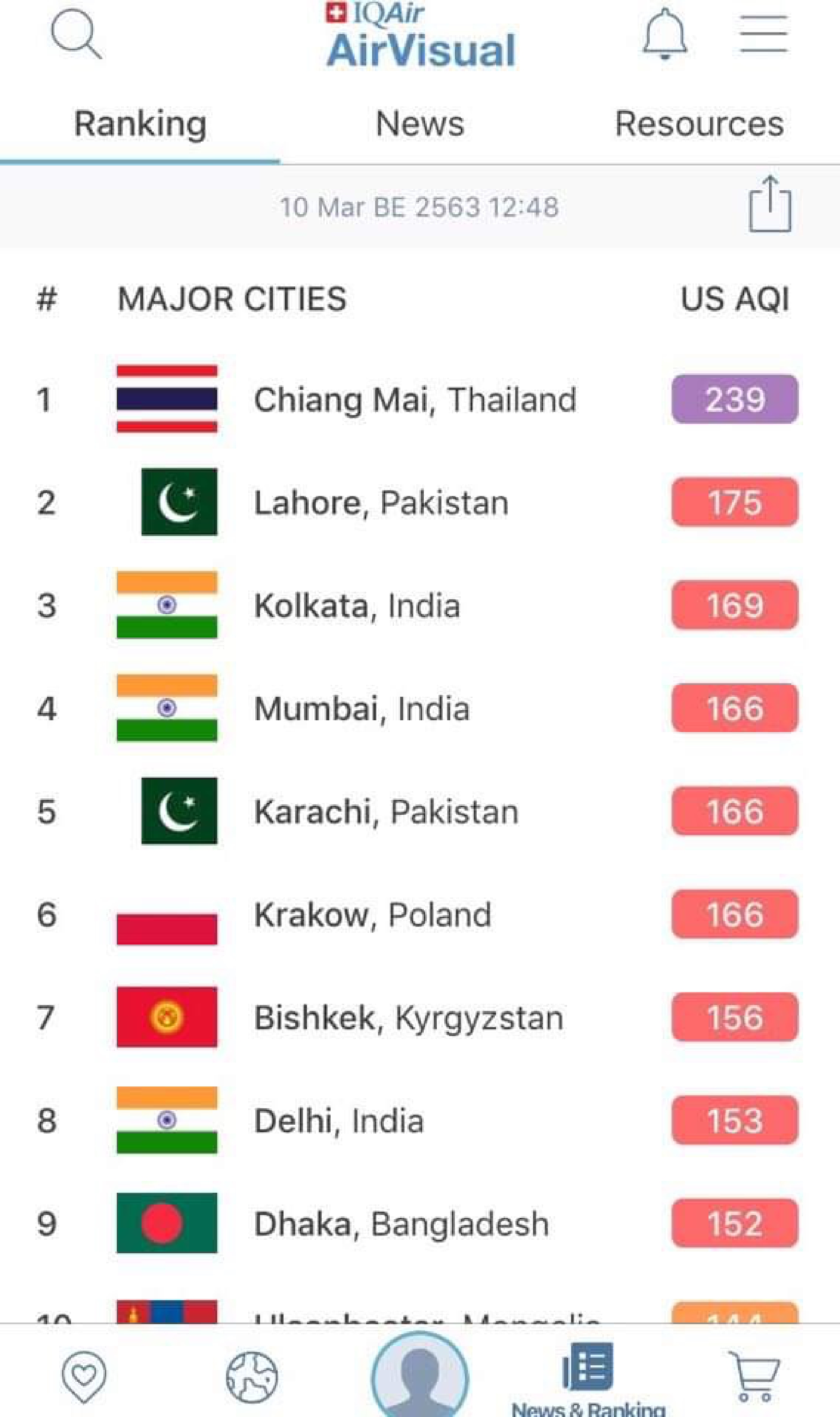The image size is (840, 1417).
Task: Switch to the News tab
Action: [x=420, y=123]
